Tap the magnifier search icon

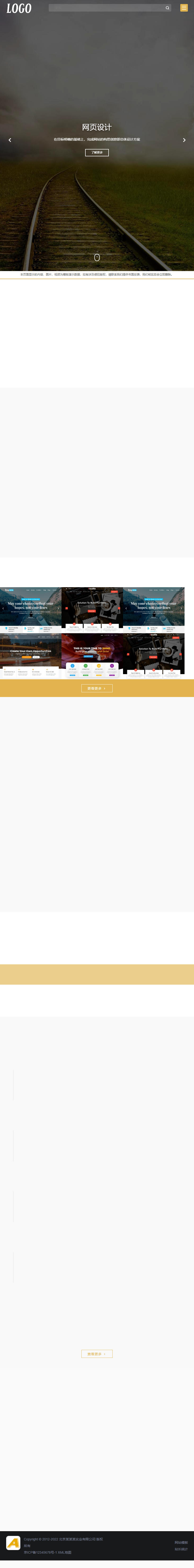[168, 8]
